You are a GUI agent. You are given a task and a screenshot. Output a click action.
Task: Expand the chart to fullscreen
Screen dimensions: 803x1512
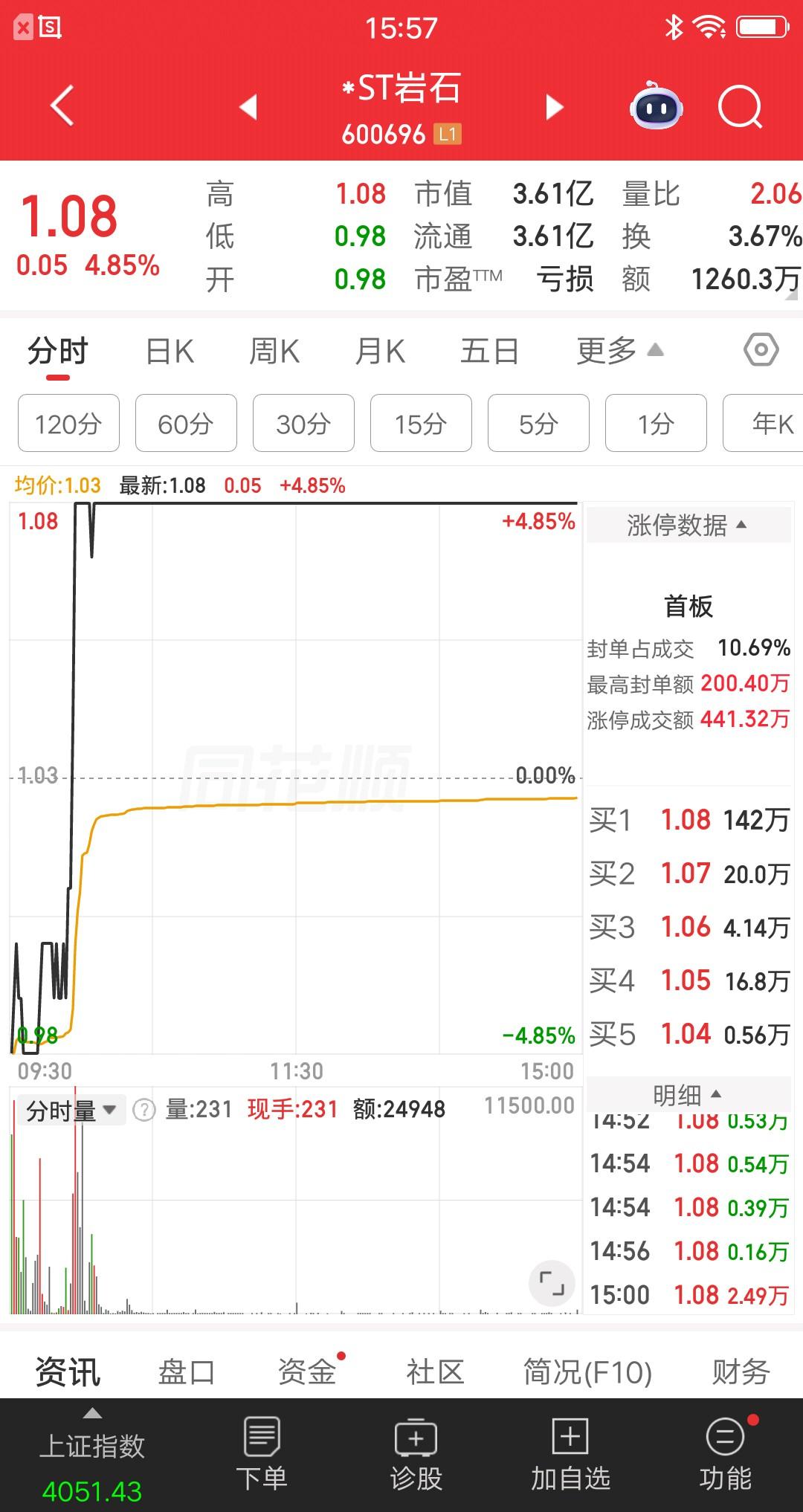(552, 1283)
